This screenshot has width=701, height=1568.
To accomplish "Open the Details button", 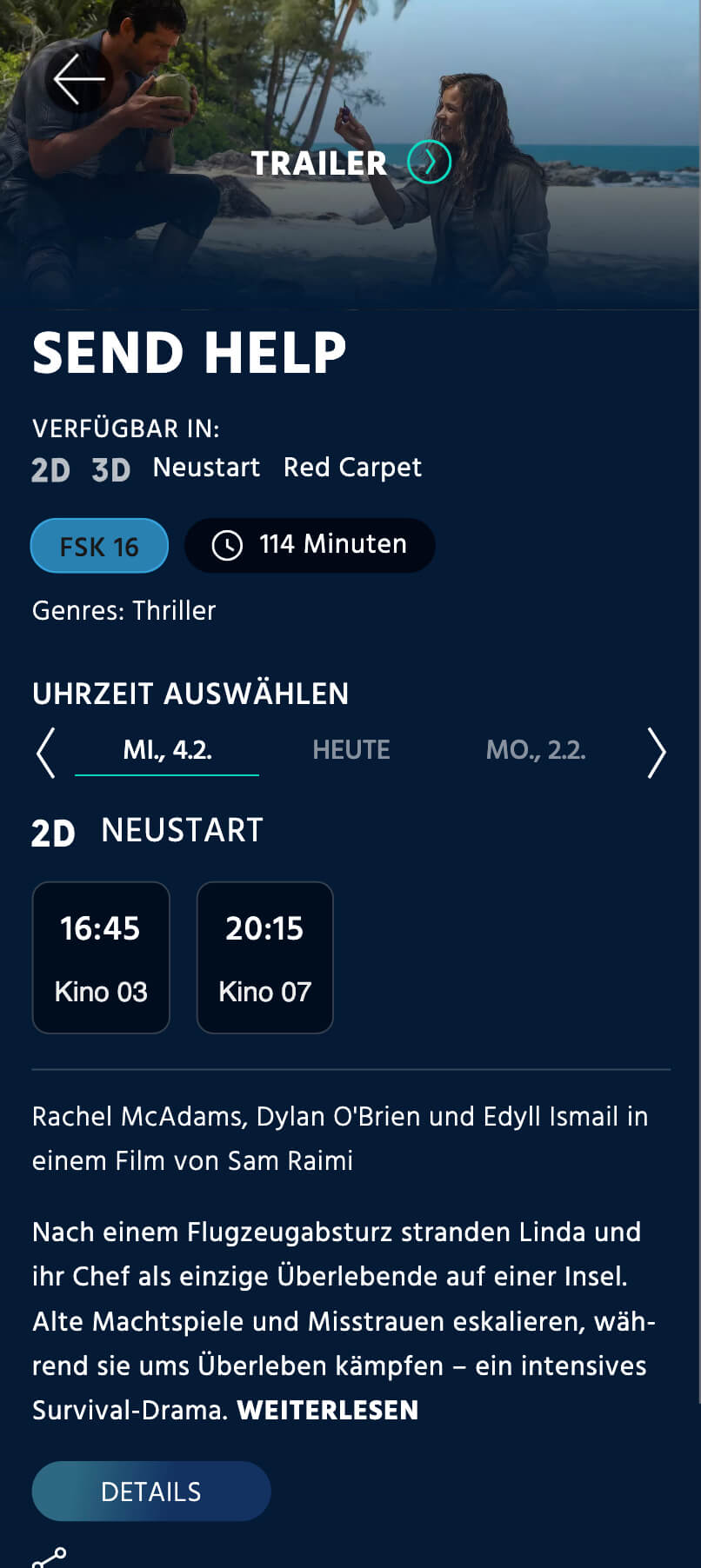I will pos(151,1492).
